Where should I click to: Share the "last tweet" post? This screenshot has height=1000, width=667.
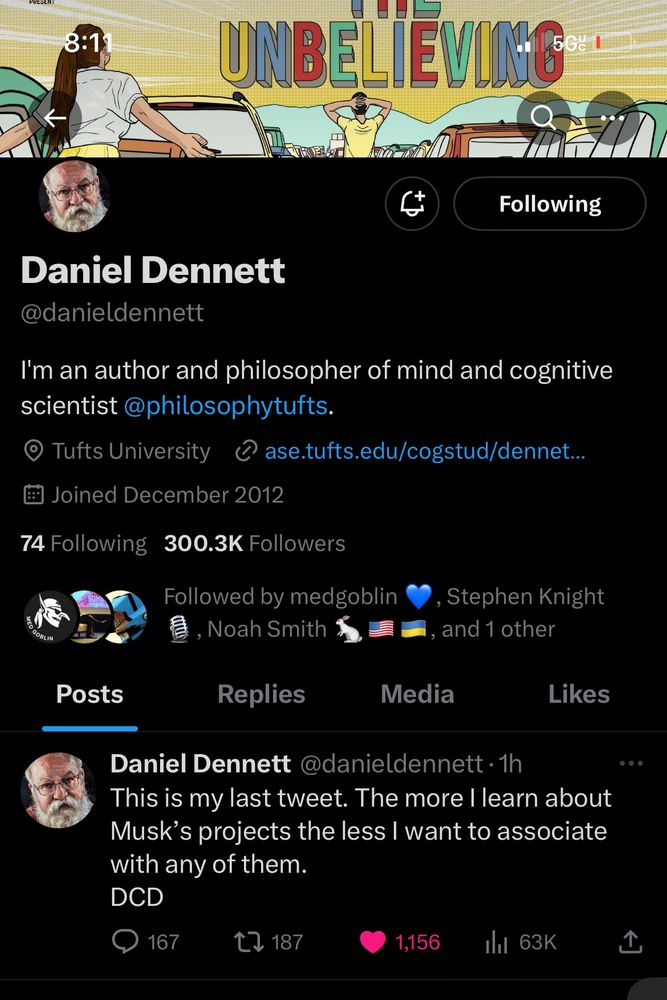[630, 941]
